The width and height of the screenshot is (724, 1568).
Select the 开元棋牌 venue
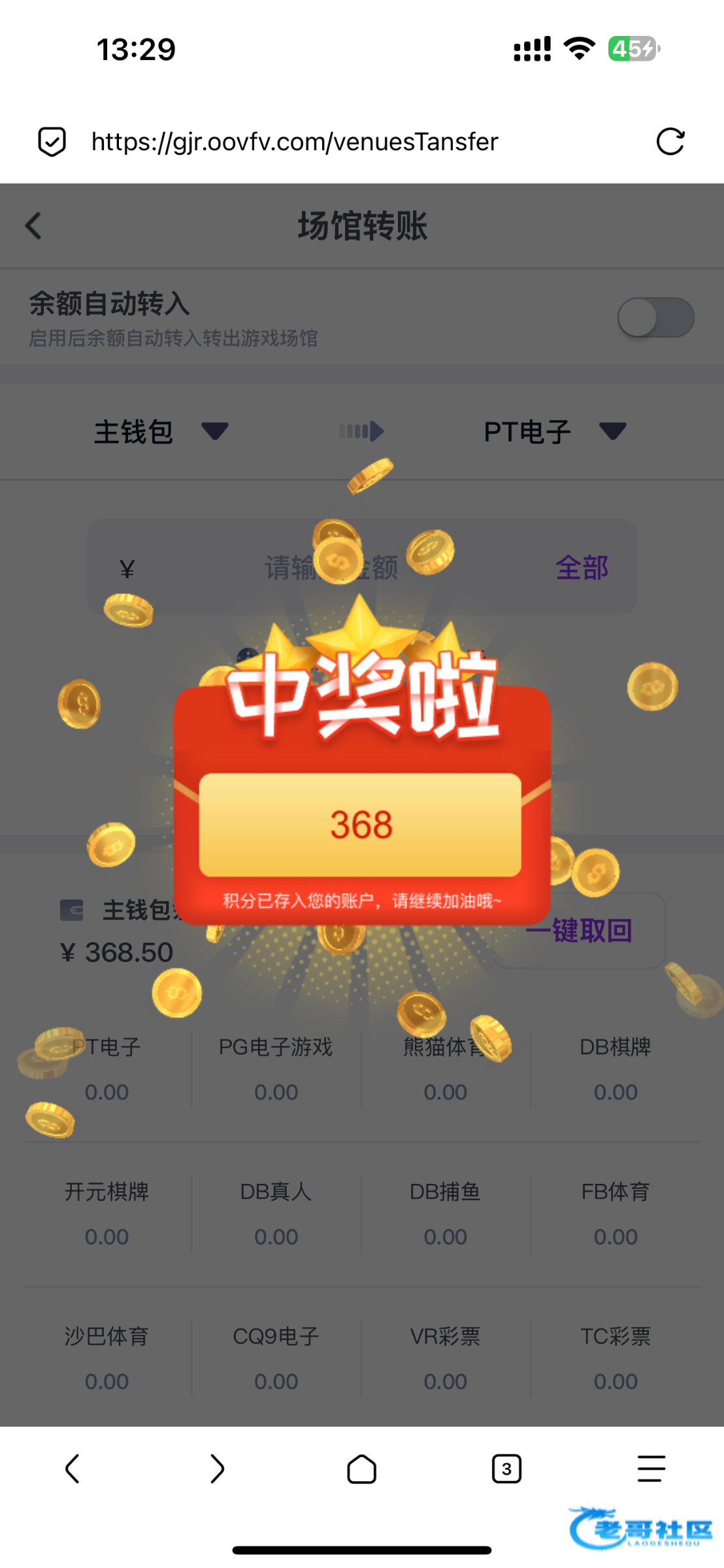[x=107, y=1213]
